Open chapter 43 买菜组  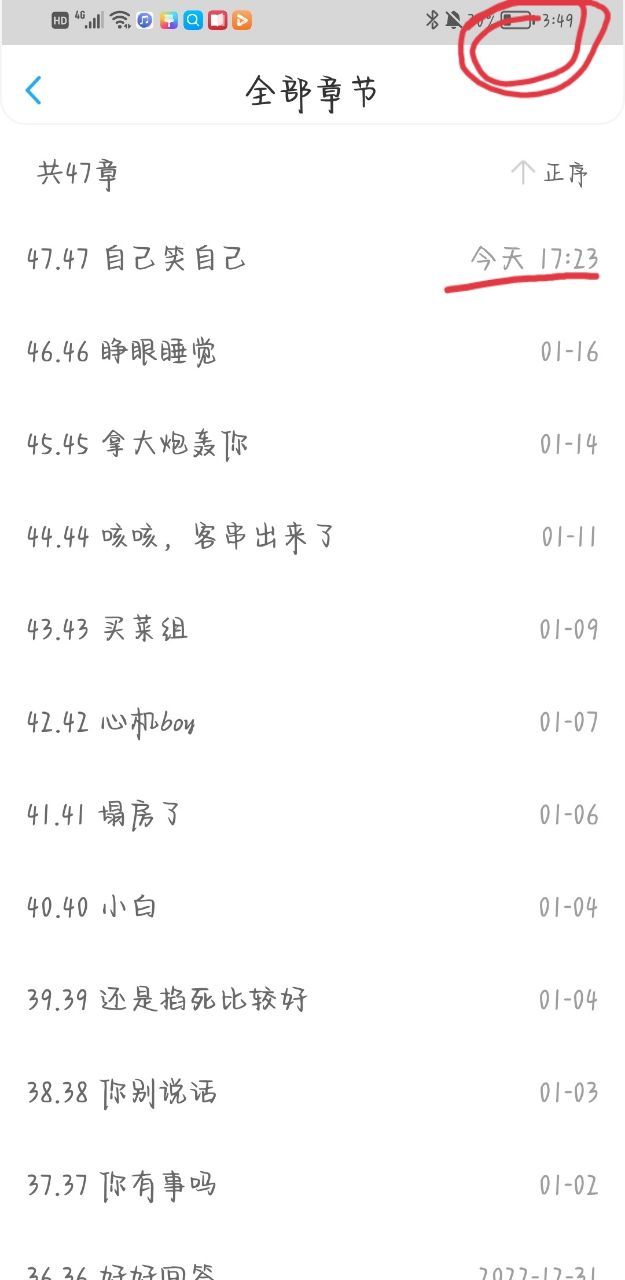(x=312, y=630)
